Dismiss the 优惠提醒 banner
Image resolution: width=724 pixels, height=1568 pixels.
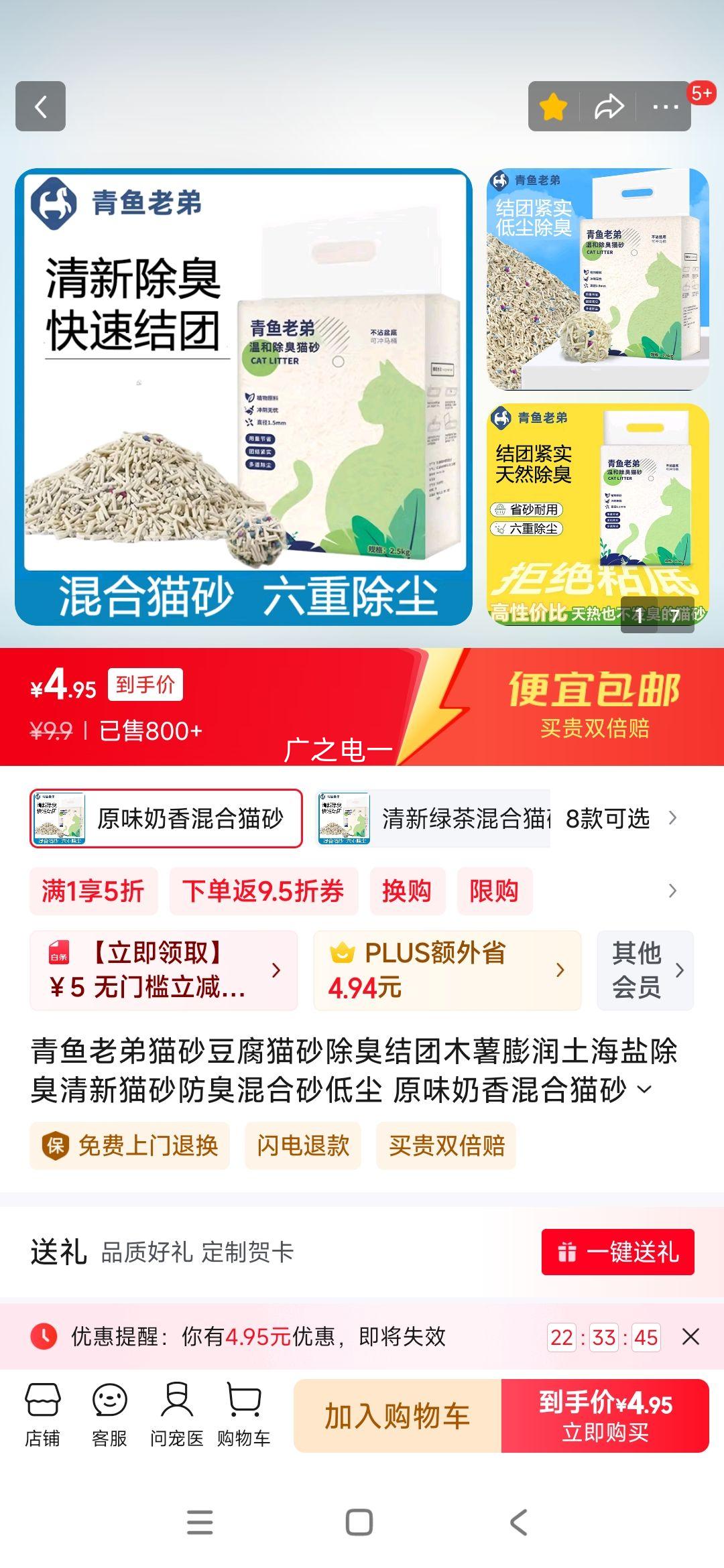coord(690,1337)
